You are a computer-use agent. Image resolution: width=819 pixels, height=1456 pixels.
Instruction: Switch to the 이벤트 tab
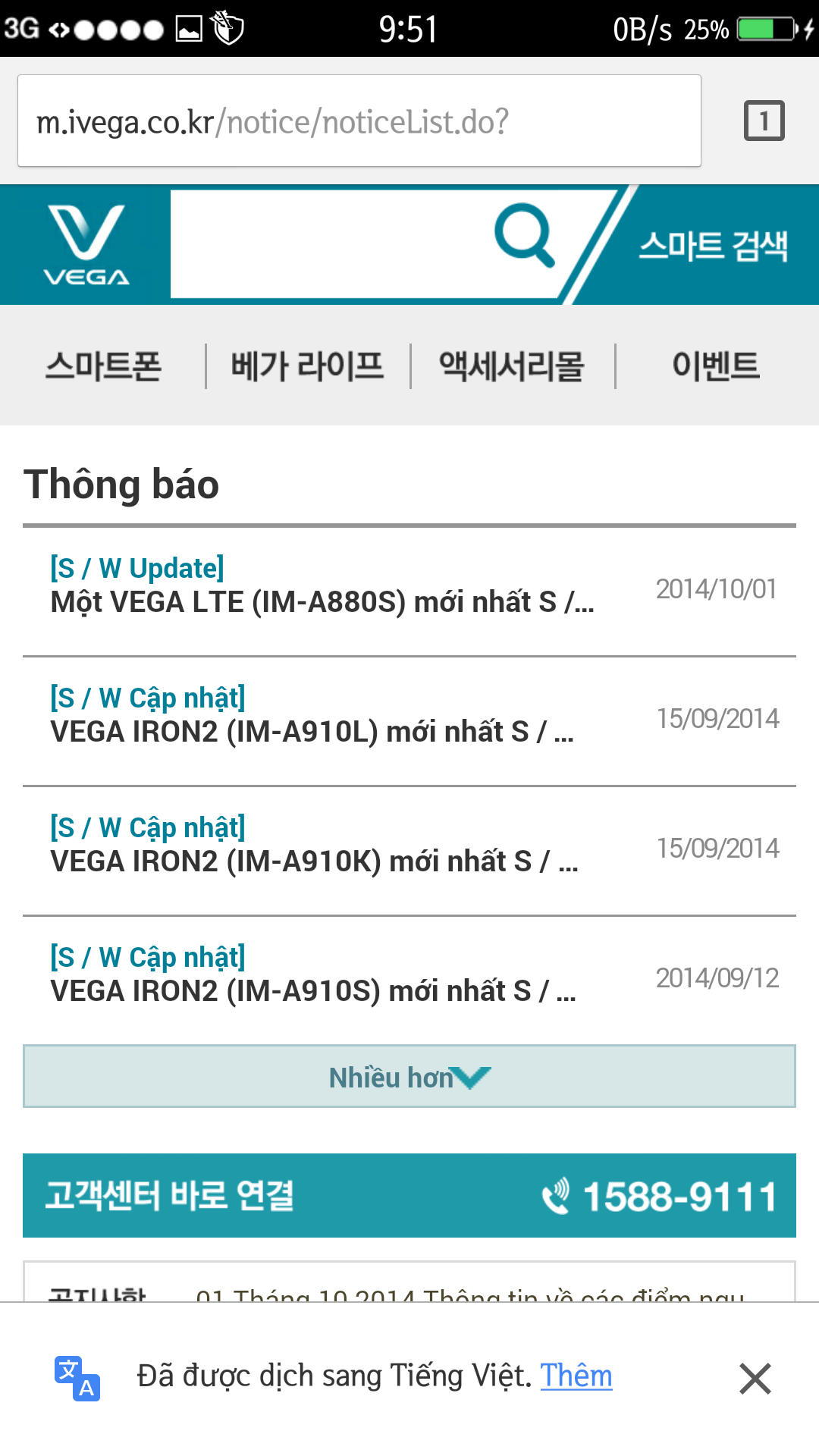click(x=716, y=366)
